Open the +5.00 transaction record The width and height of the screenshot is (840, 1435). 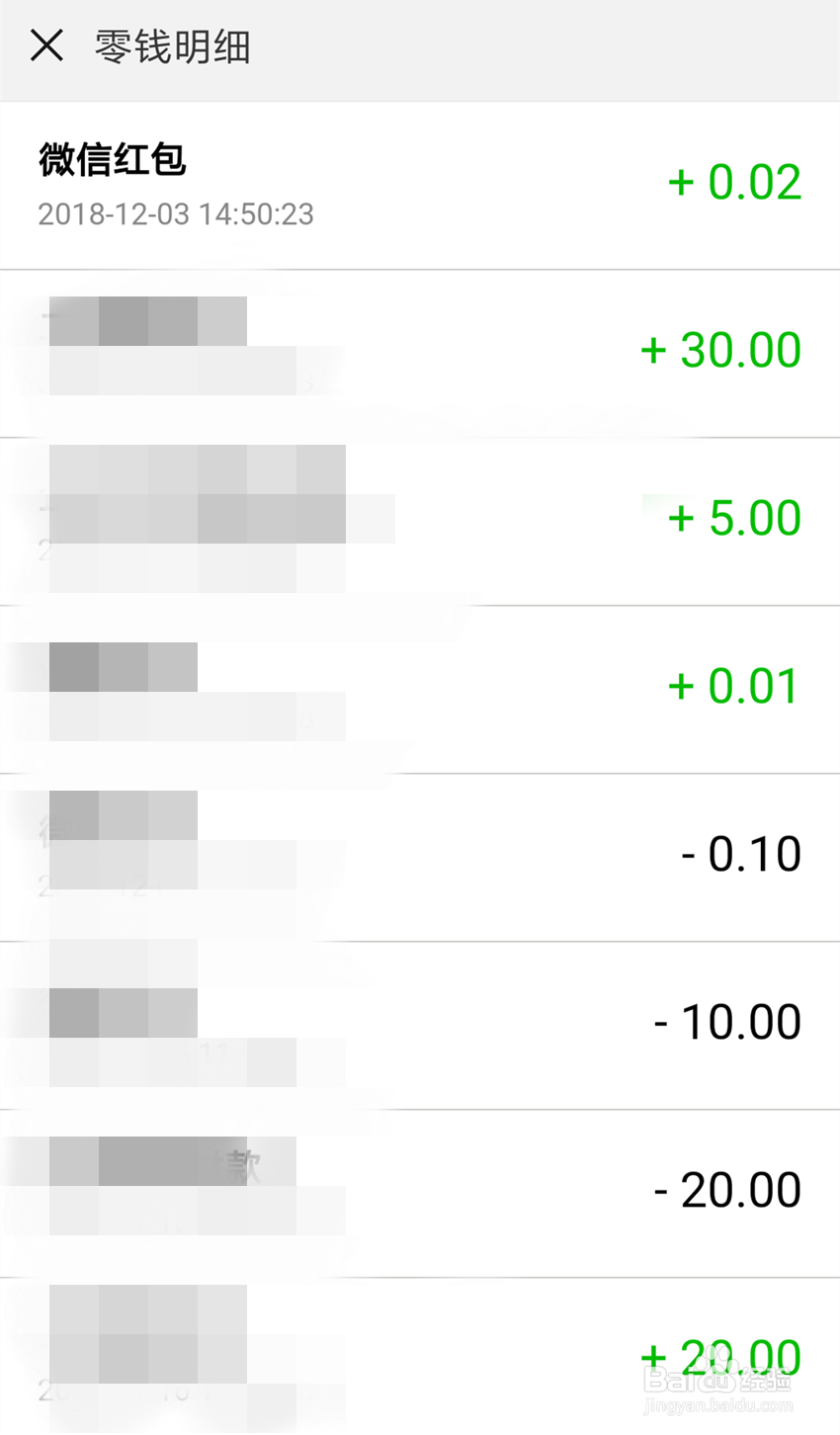pyautogui.click(x=420, y=520)
